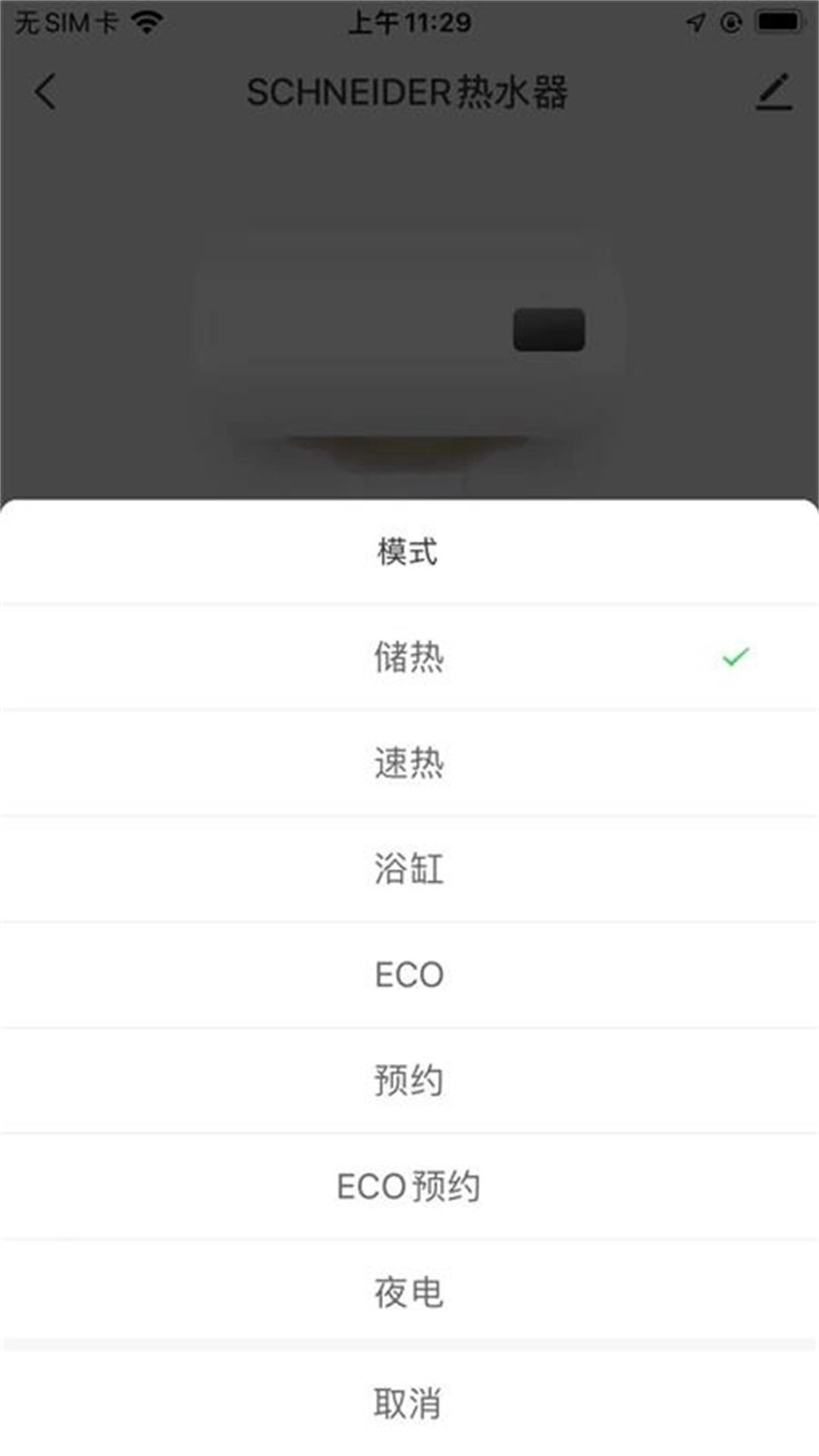Tap the SCHNEIDER热水器 title text
The image size is (819, 1456).
(x=409, y=91)
